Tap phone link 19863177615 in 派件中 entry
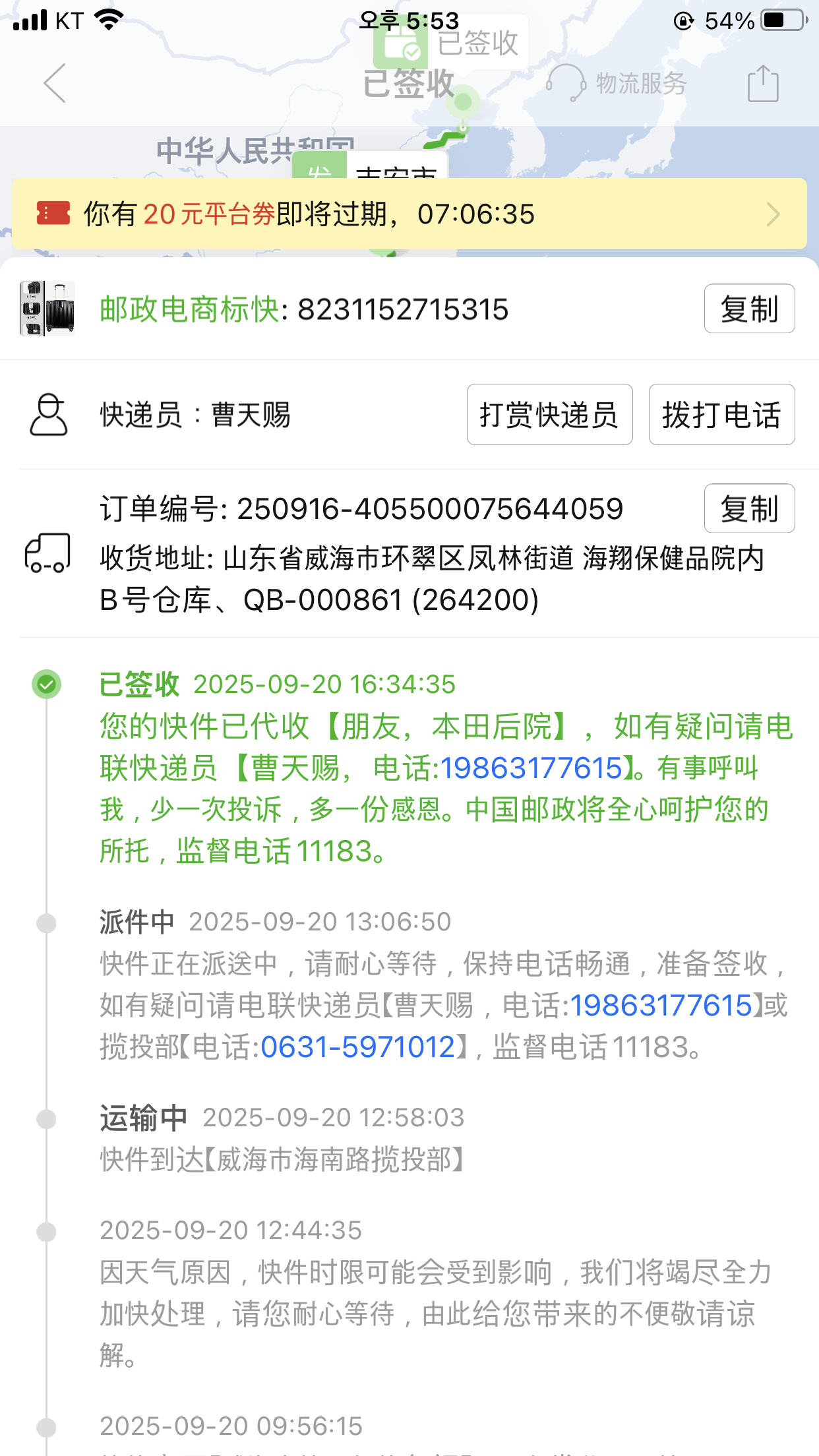The height and width of the screenshot is (1456, 819). (x=661, y=1006)
